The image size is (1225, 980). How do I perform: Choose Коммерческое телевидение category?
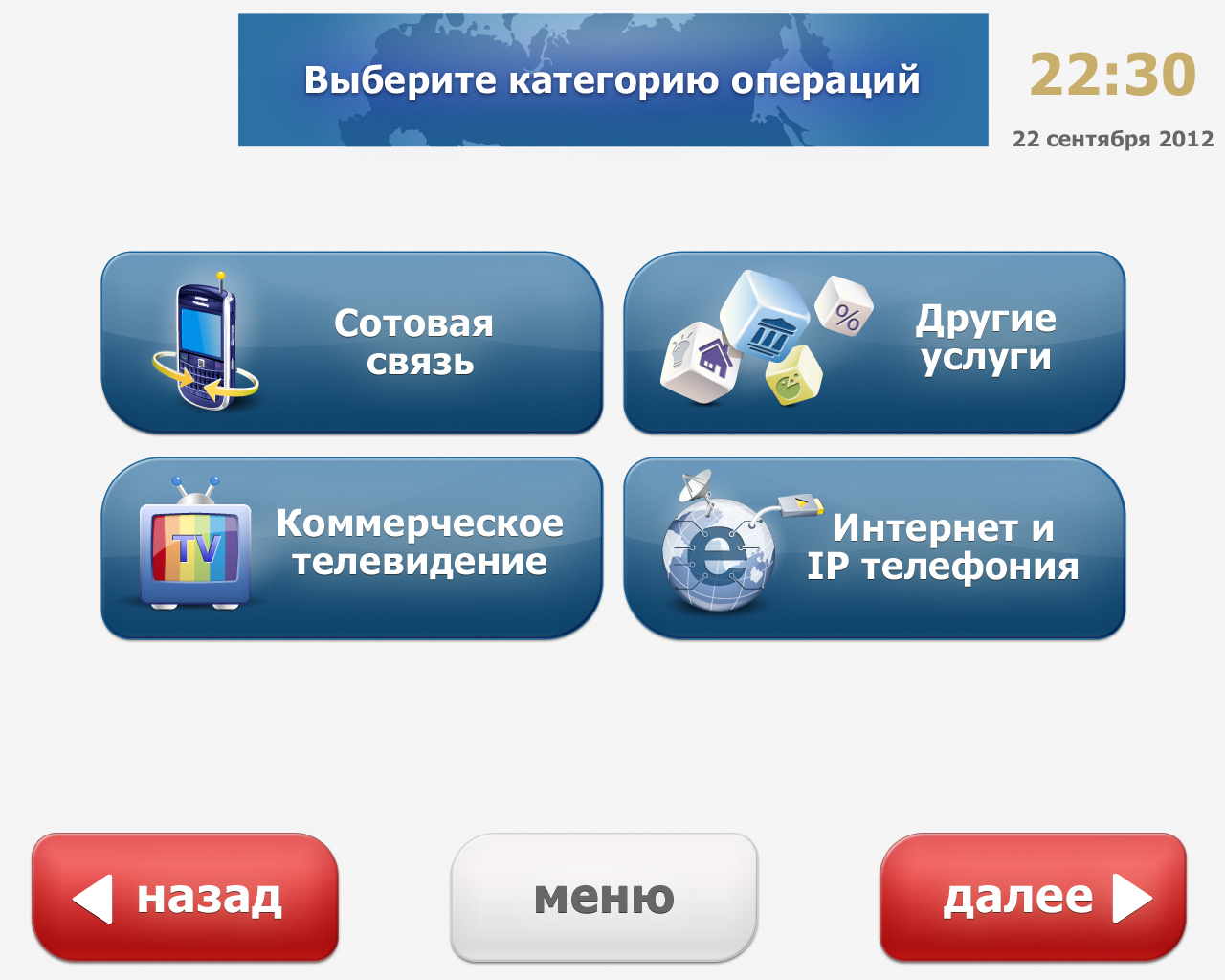351,547
